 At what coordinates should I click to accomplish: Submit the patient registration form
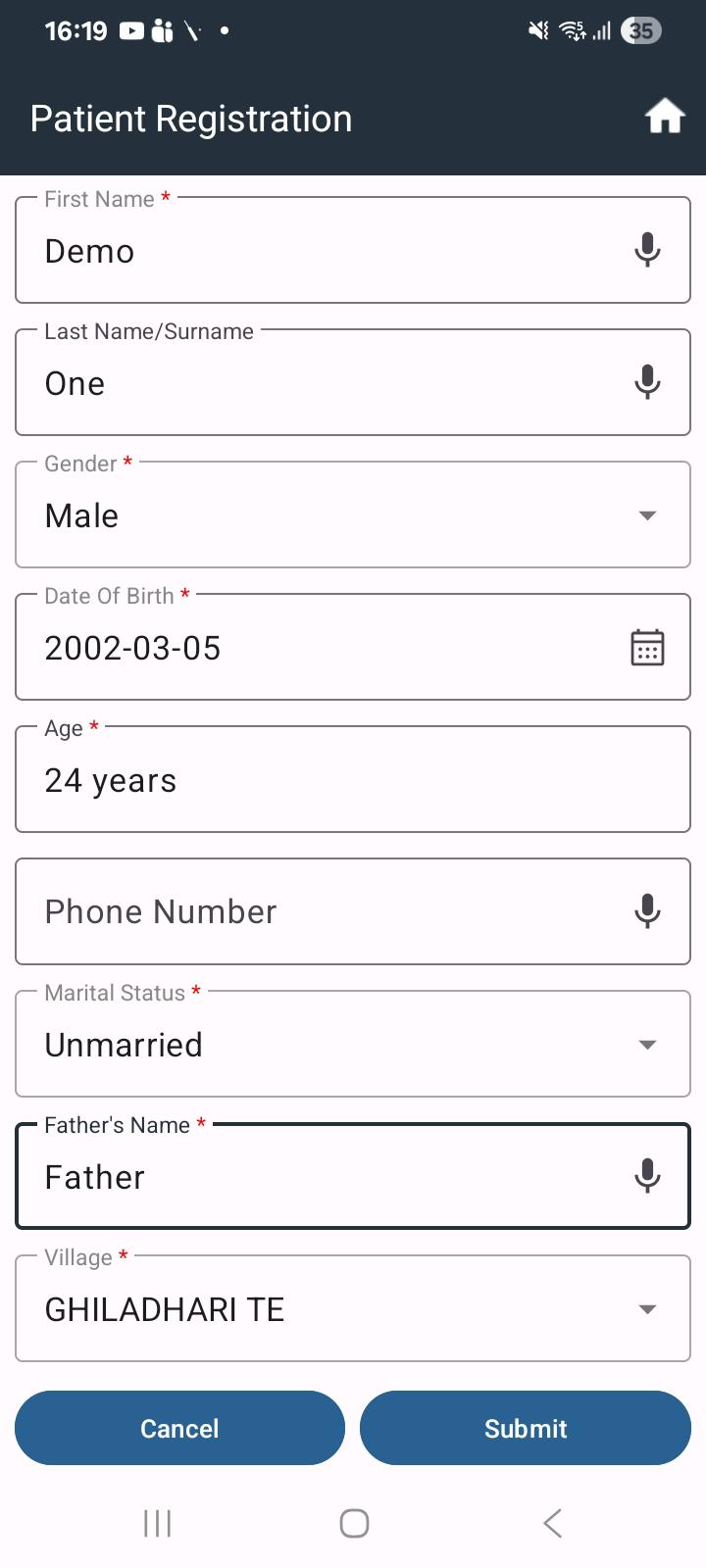[x=526, y=1428]
